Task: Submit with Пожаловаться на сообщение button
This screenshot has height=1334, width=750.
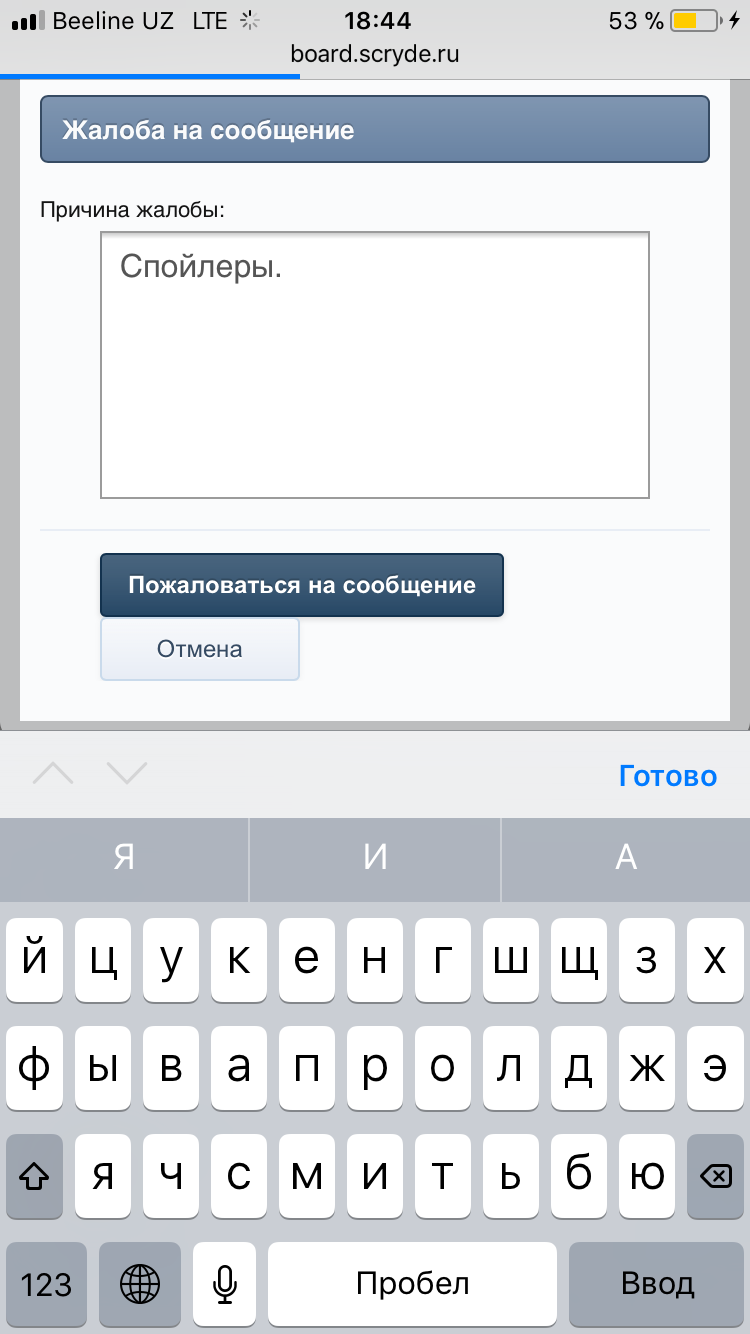Action: pyautogui.click(x=302, y=585)
